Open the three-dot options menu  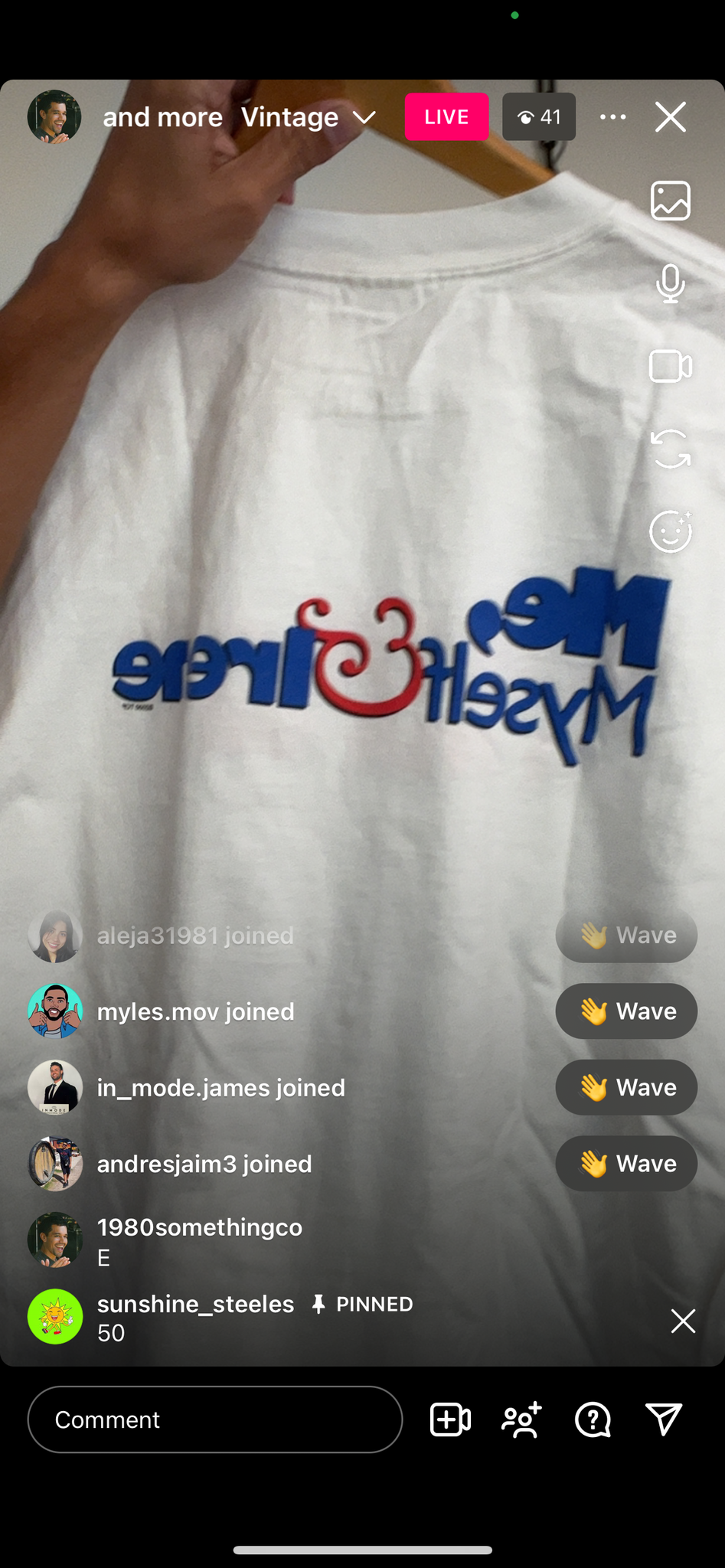(x=612, y=117)
